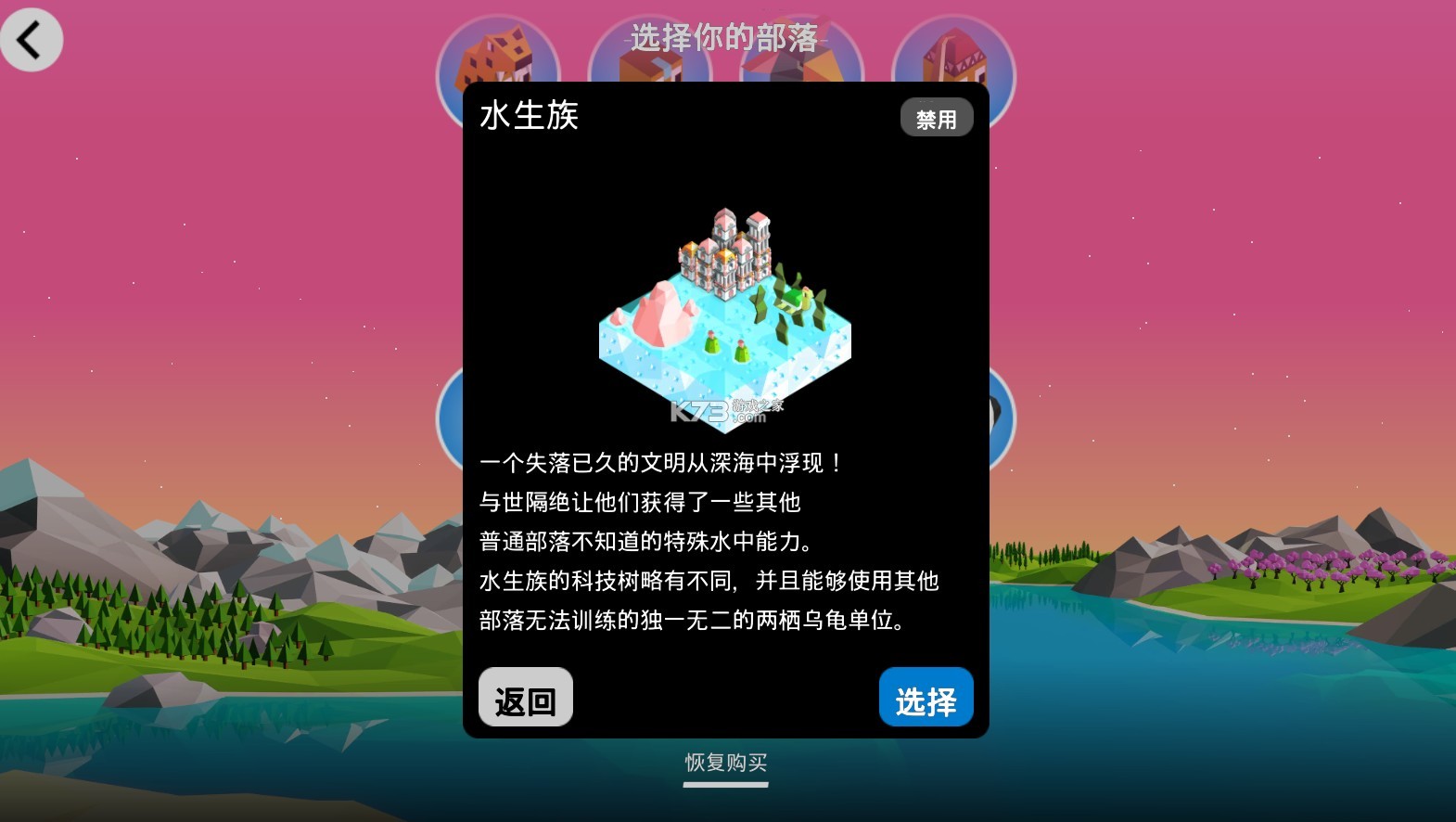
Task: Tap 返回 to close the tribe dialog
Action: point(525,699)
